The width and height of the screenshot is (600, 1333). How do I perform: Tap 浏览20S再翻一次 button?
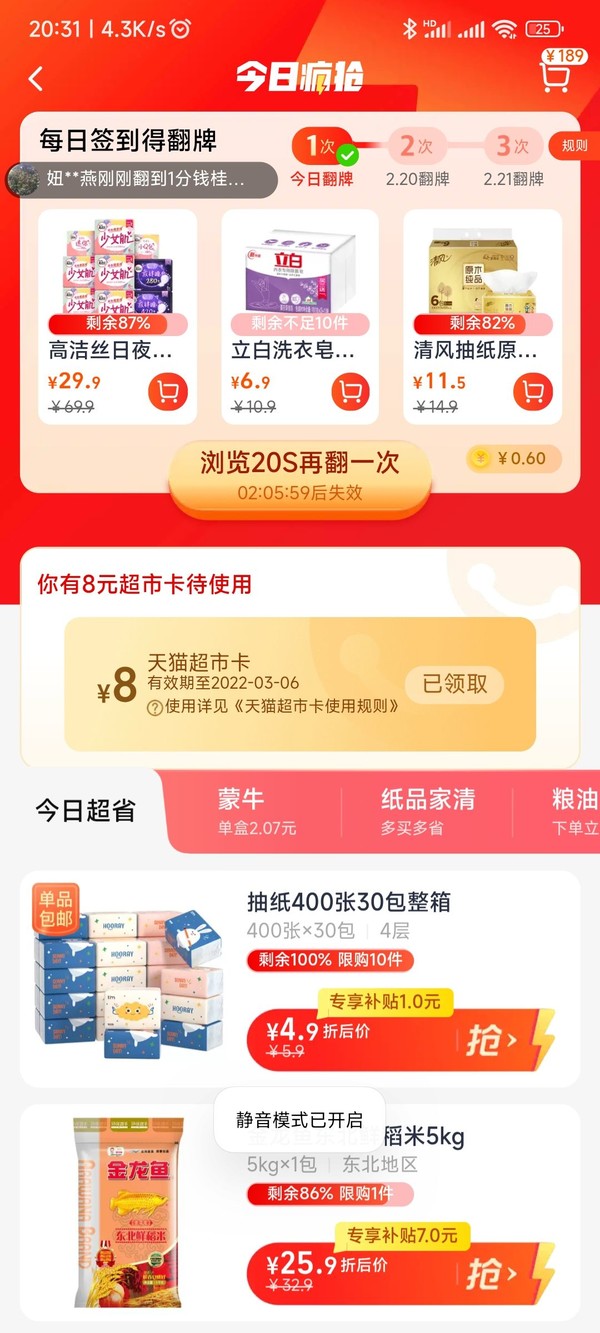300,473
